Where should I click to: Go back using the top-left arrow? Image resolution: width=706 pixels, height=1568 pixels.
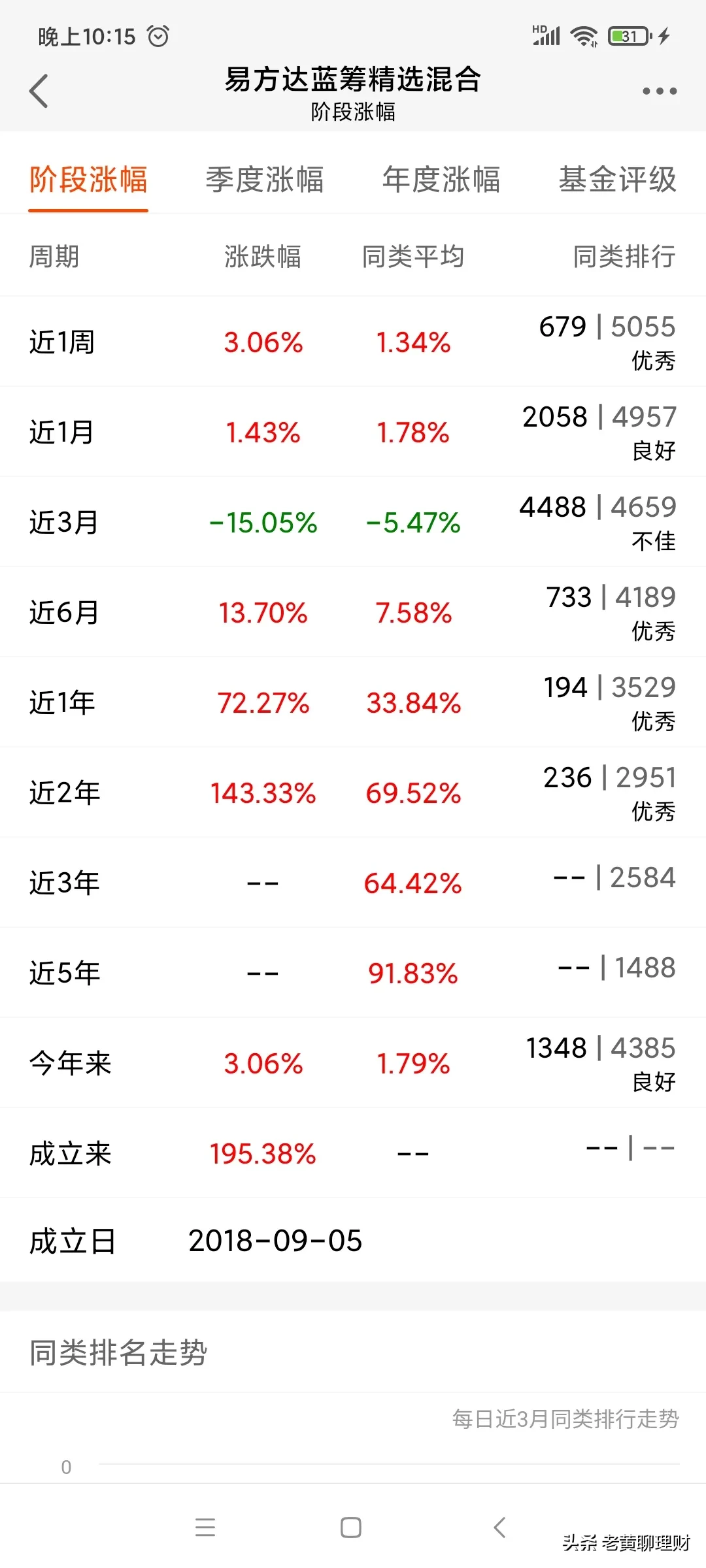39,91
